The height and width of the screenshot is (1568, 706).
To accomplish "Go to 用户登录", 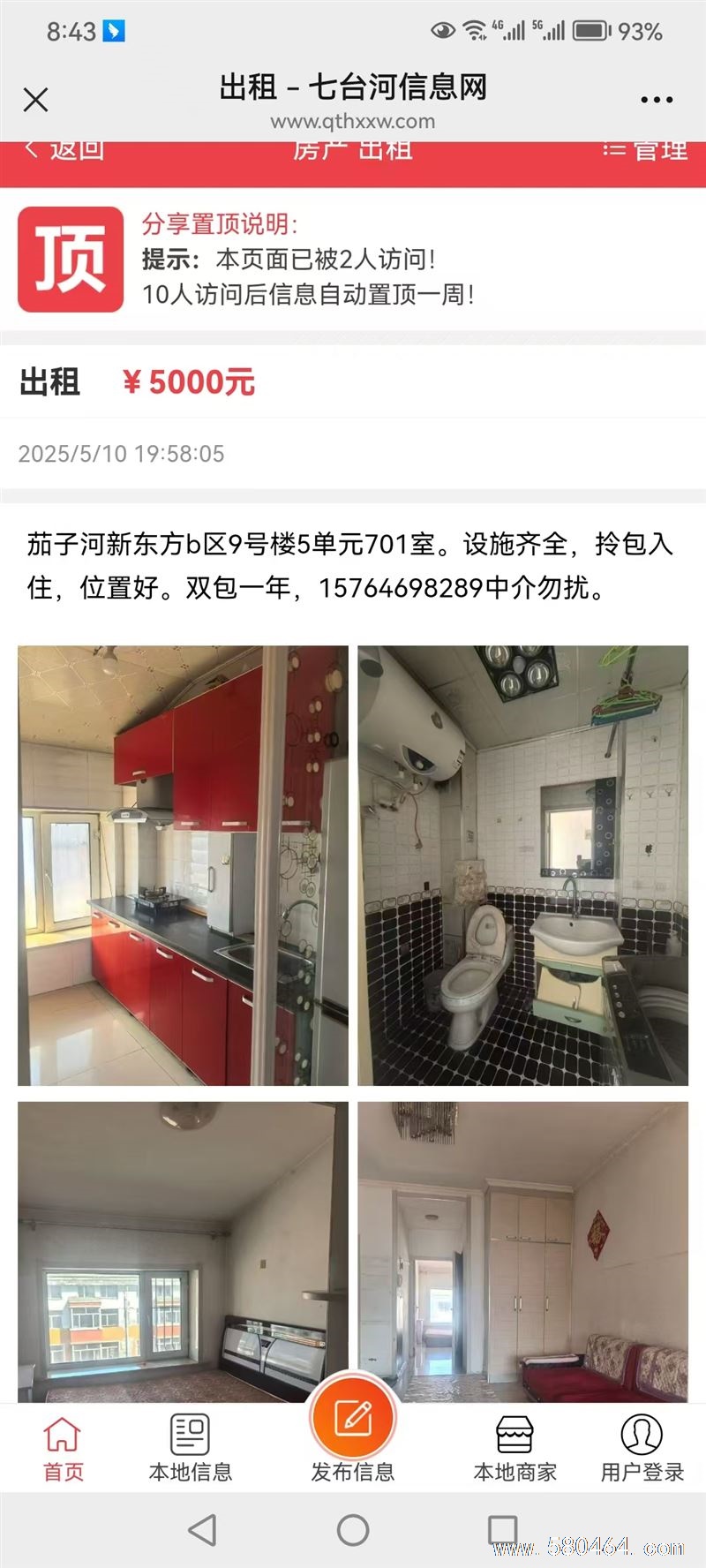I will pyautogui.click(x=642, y=1450).
